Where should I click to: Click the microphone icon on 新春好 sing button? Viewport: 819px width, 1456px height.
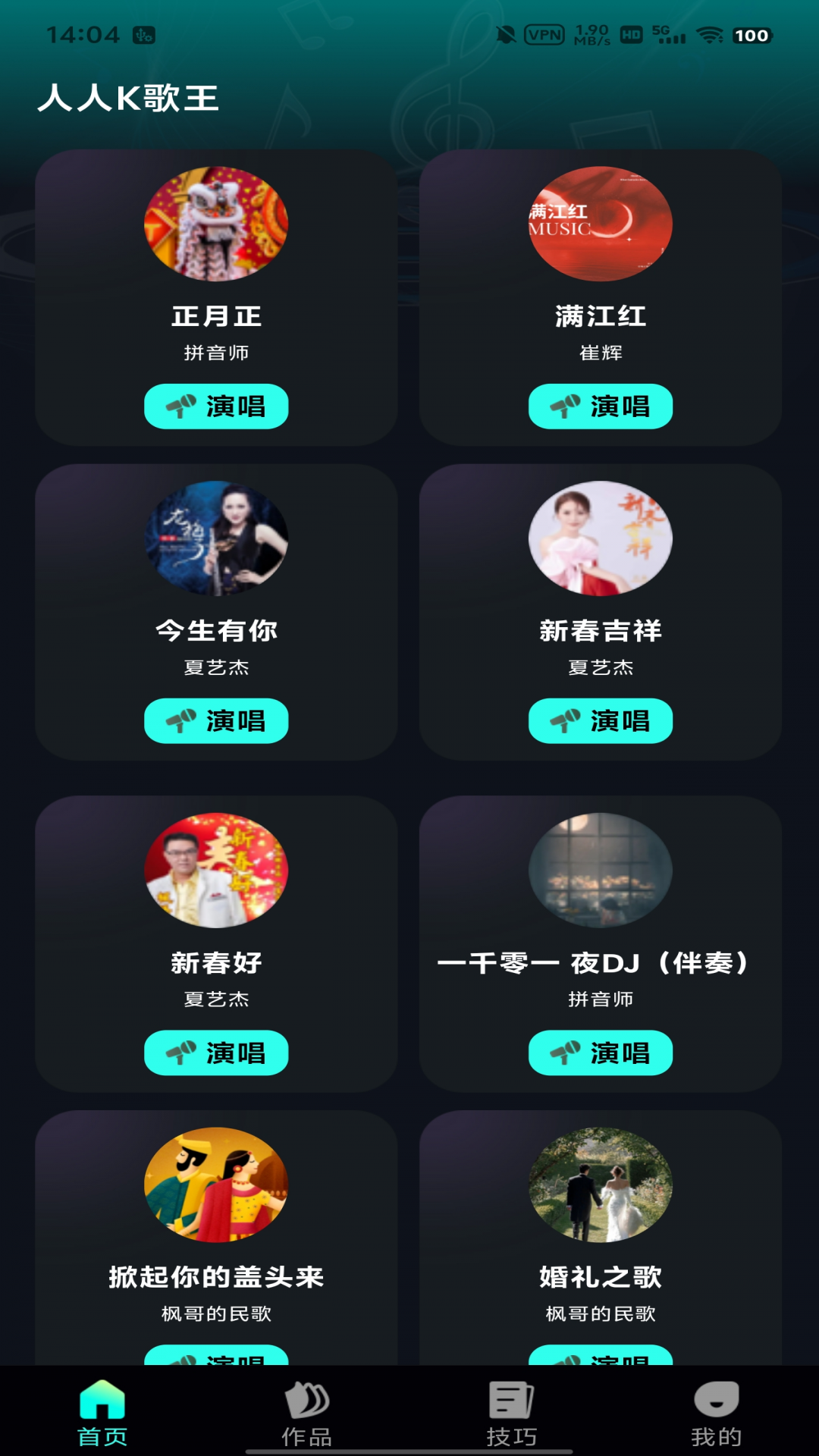pos(180,1053)
